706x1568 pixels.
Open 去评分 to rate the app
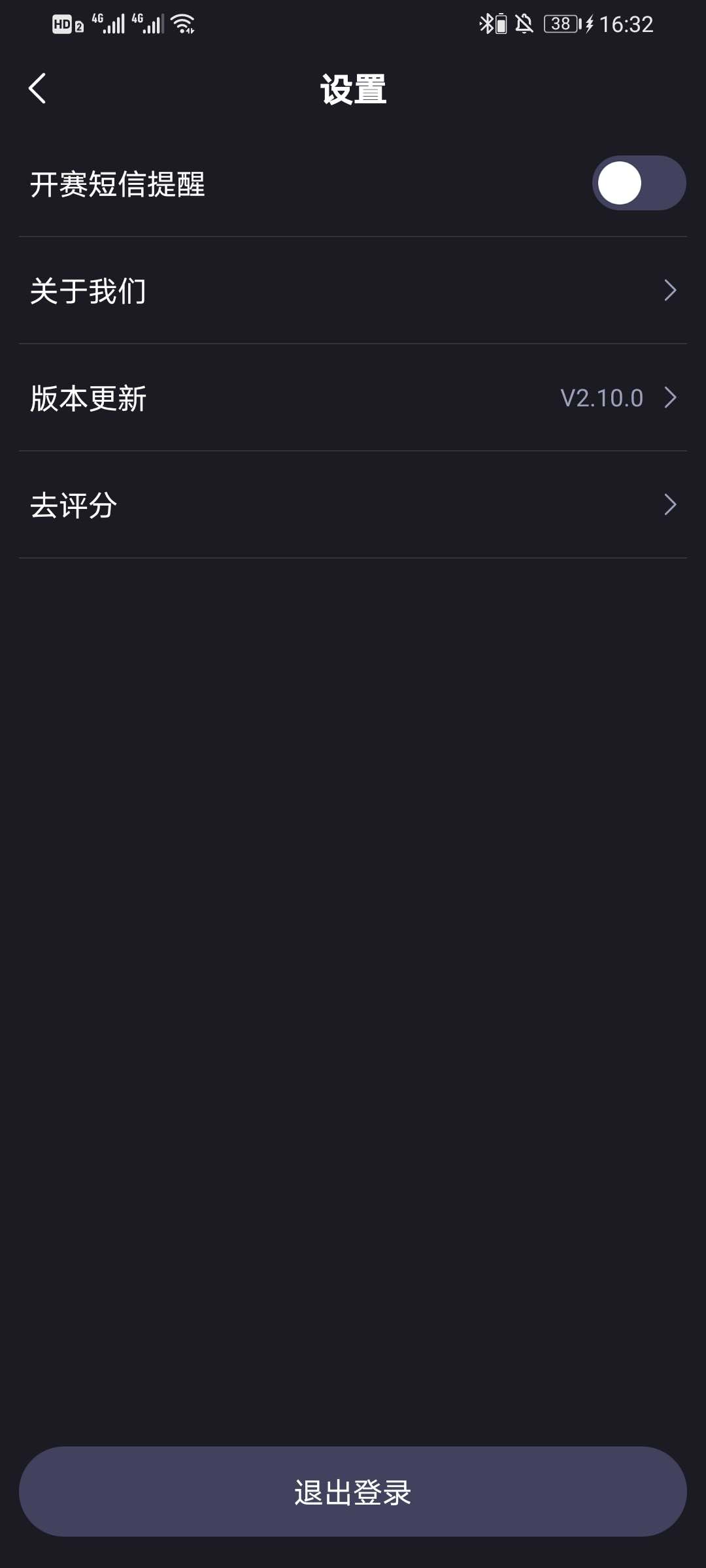point(353,505)
